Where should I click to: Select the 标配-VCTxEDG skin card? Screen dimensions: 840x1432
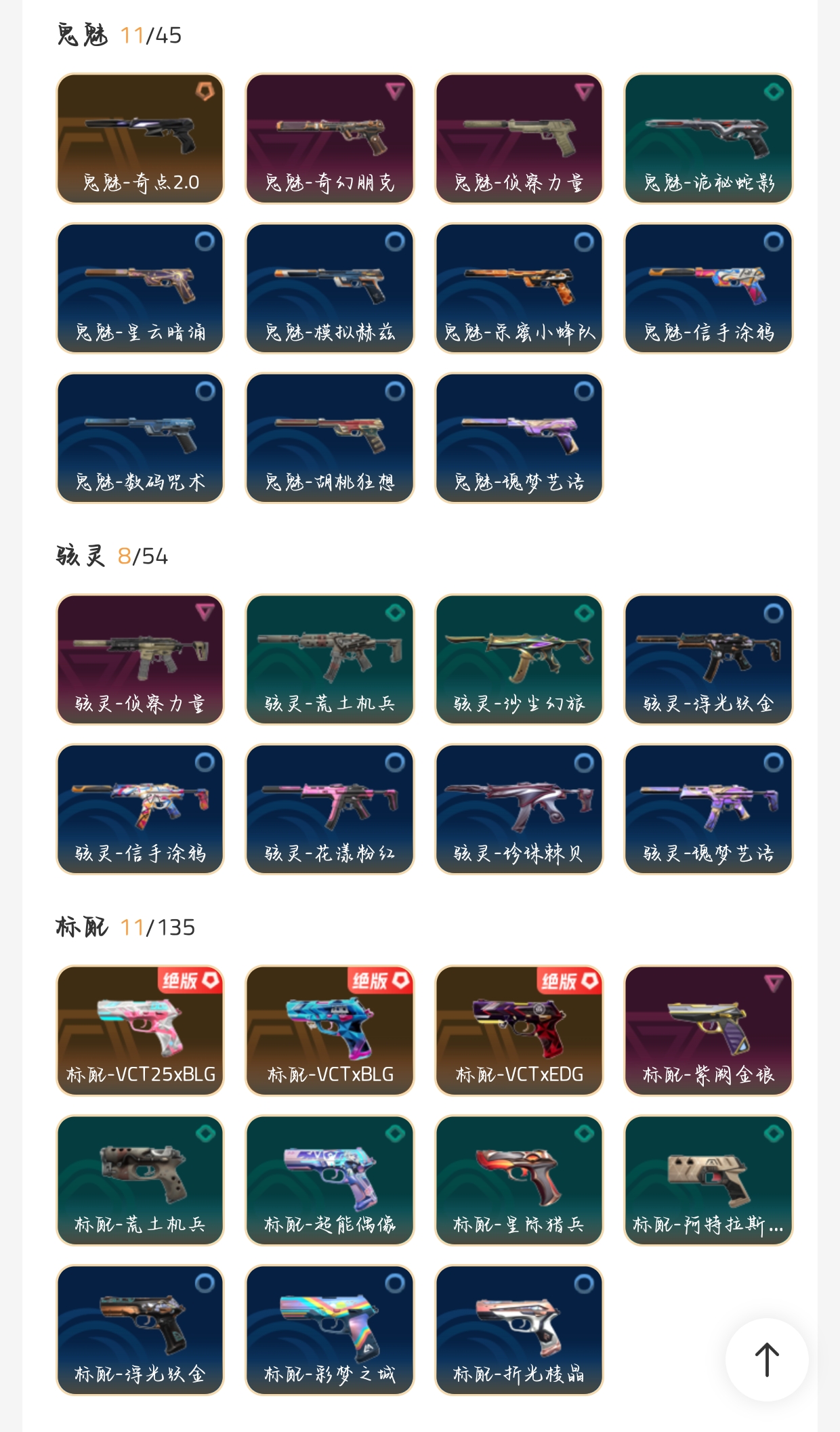click(x=519, y=1030)
